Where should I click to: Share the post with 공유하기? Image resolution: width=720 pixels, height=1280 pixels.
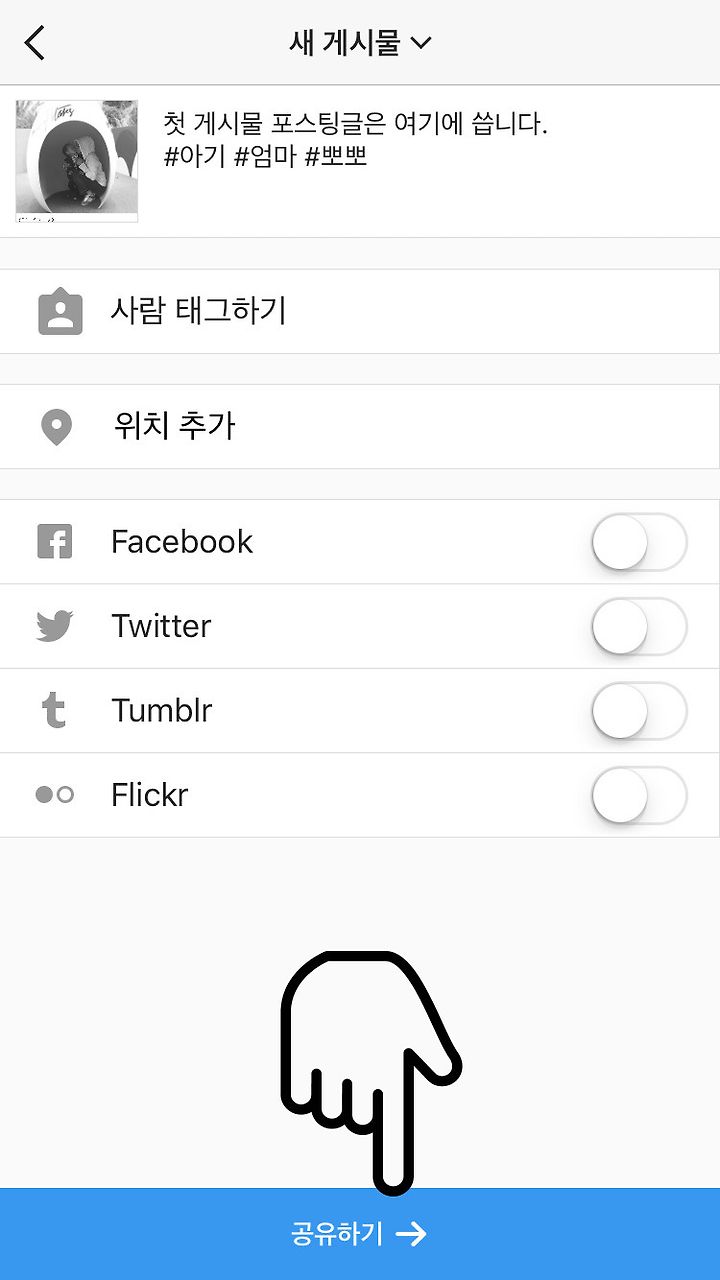(360, 1234)
